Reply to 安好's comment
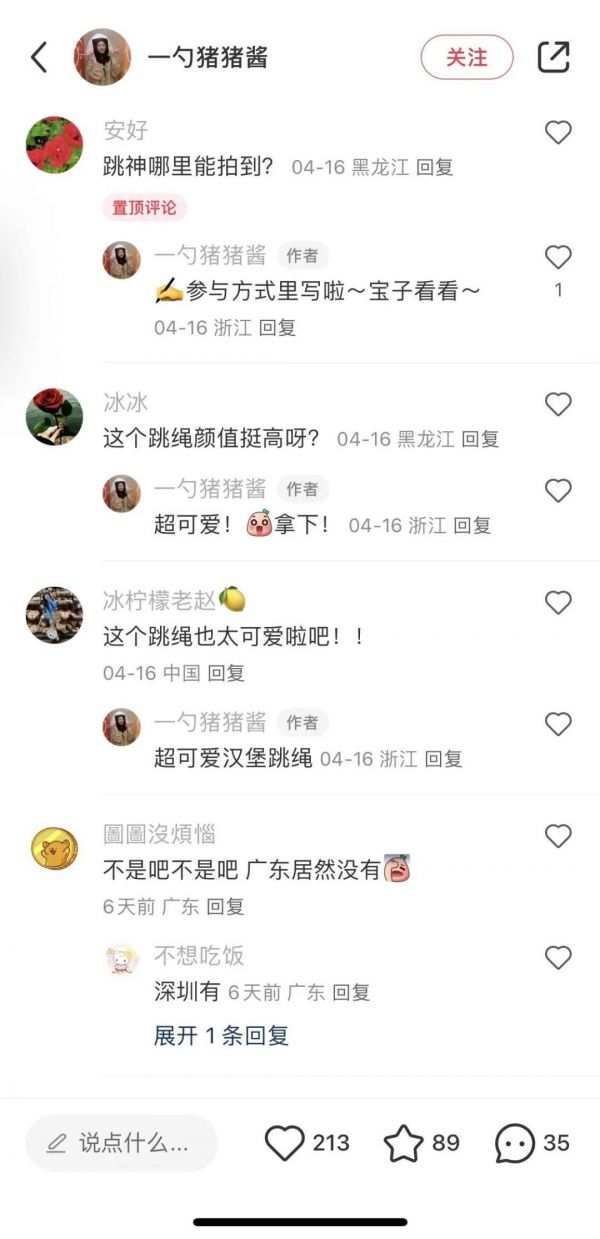The image size is (600, 1239). (x=435, y=167)
